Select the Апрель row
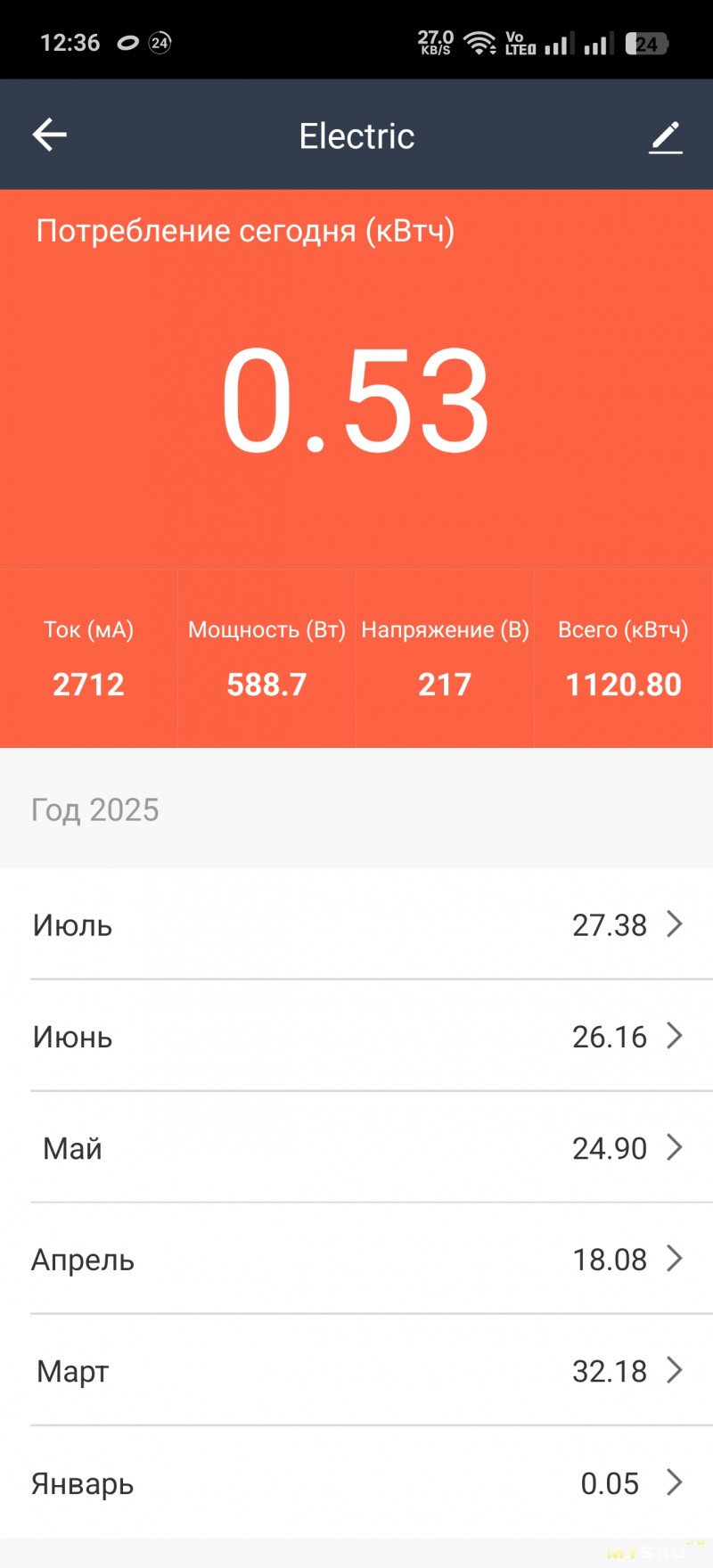The height and width of the screenshot is (1568, 713). pyautogui.click(x=356, y=1259)
